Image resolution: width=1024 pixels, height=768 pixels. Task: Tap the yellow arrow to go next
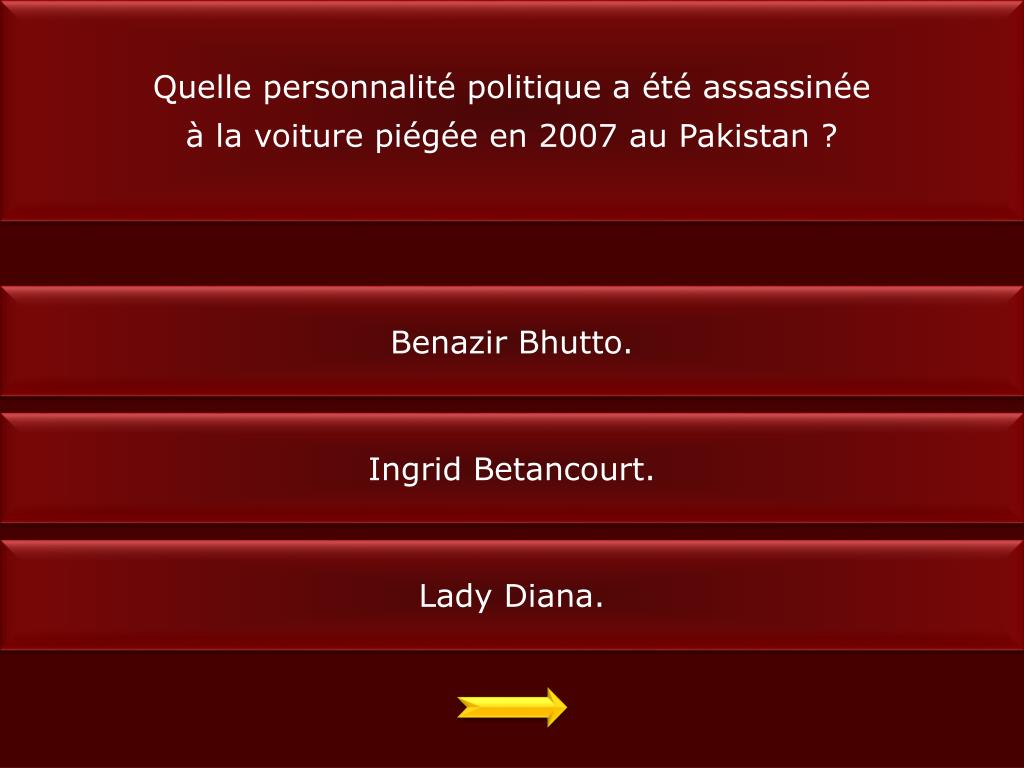pos(512,707)
